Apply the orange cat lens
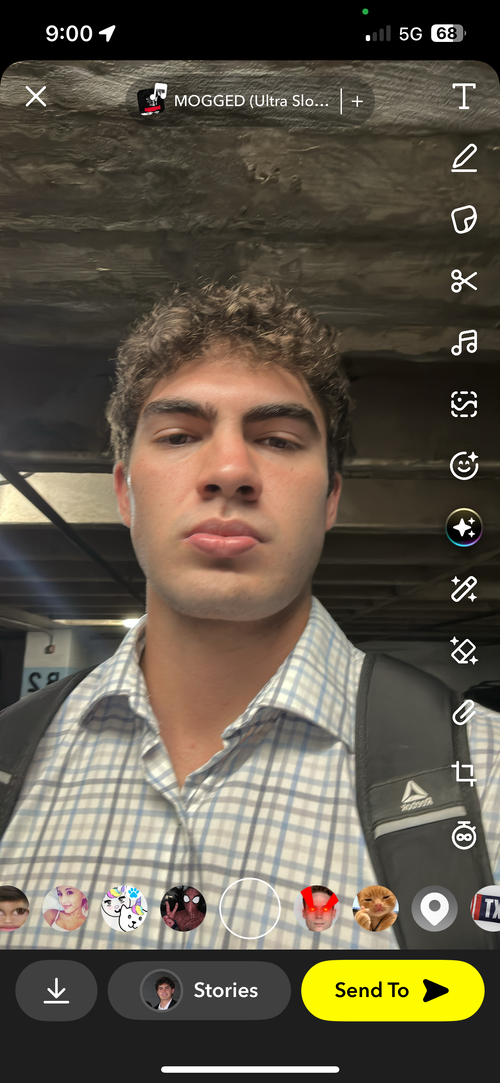Viewport: 500px width, 1083px height. click(x=376, y=908)
